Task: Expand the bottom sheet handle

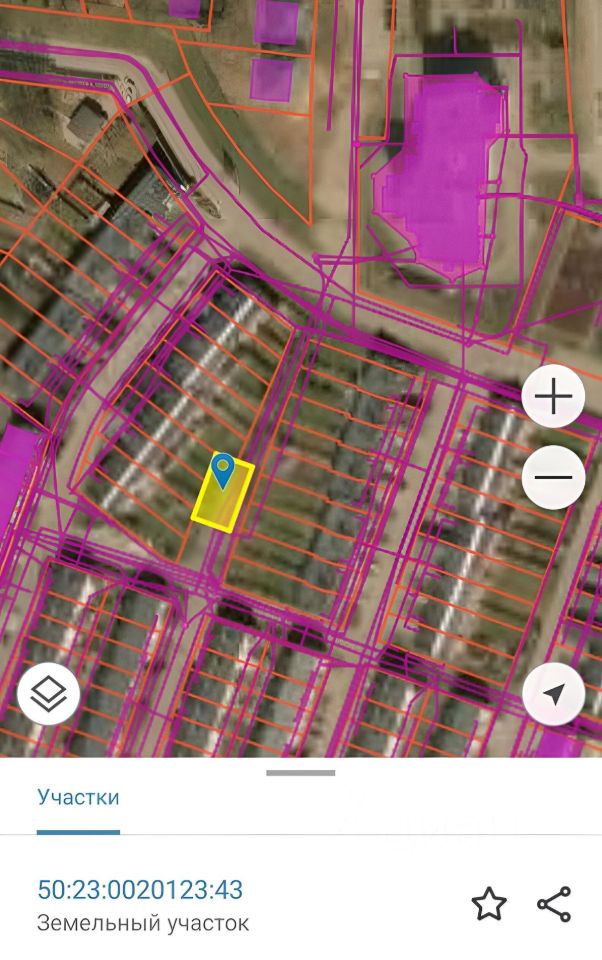Action: (x=301, y=772)
